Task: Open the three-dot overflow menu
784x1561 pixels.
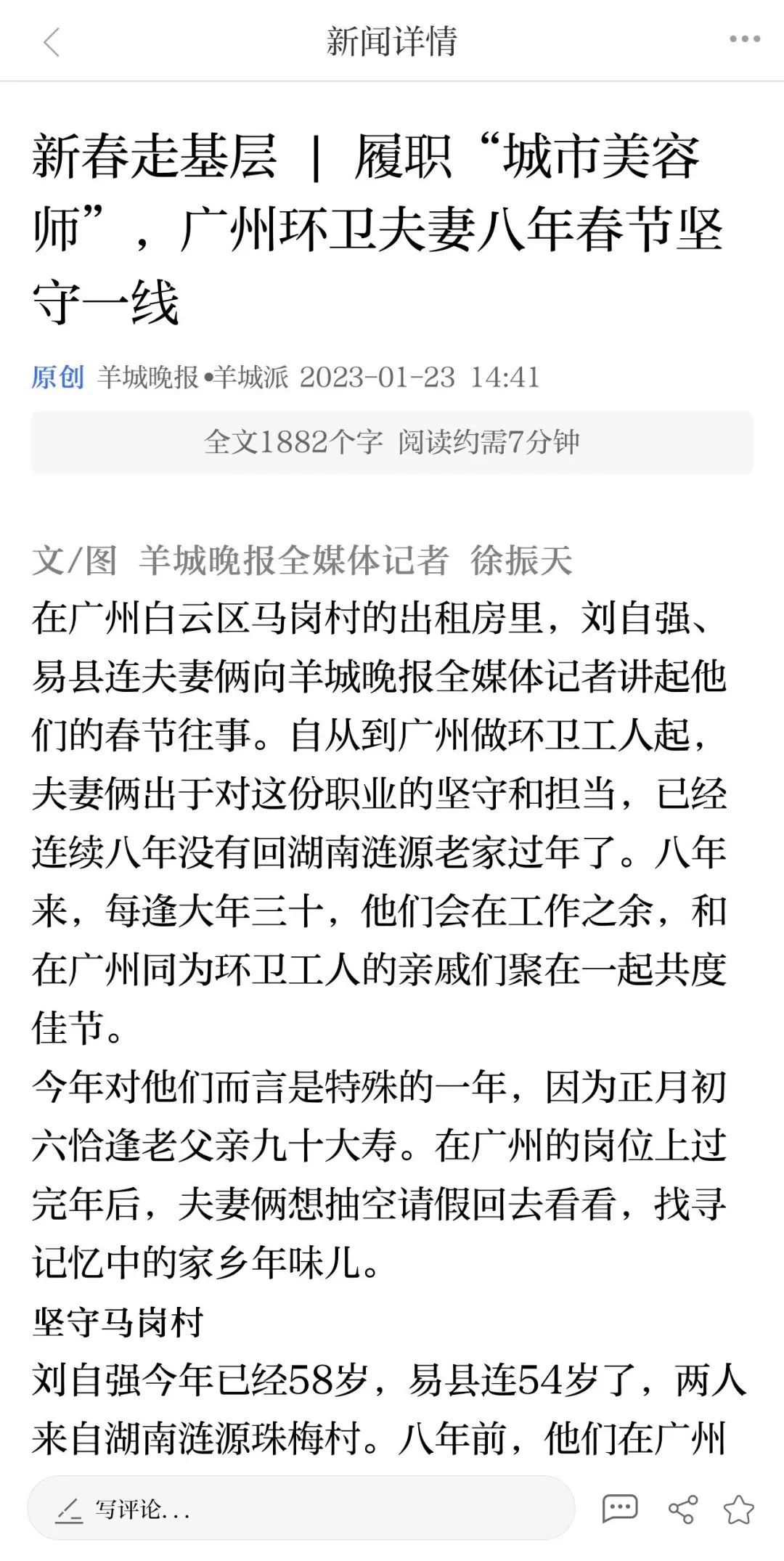Action: (744, 40)
